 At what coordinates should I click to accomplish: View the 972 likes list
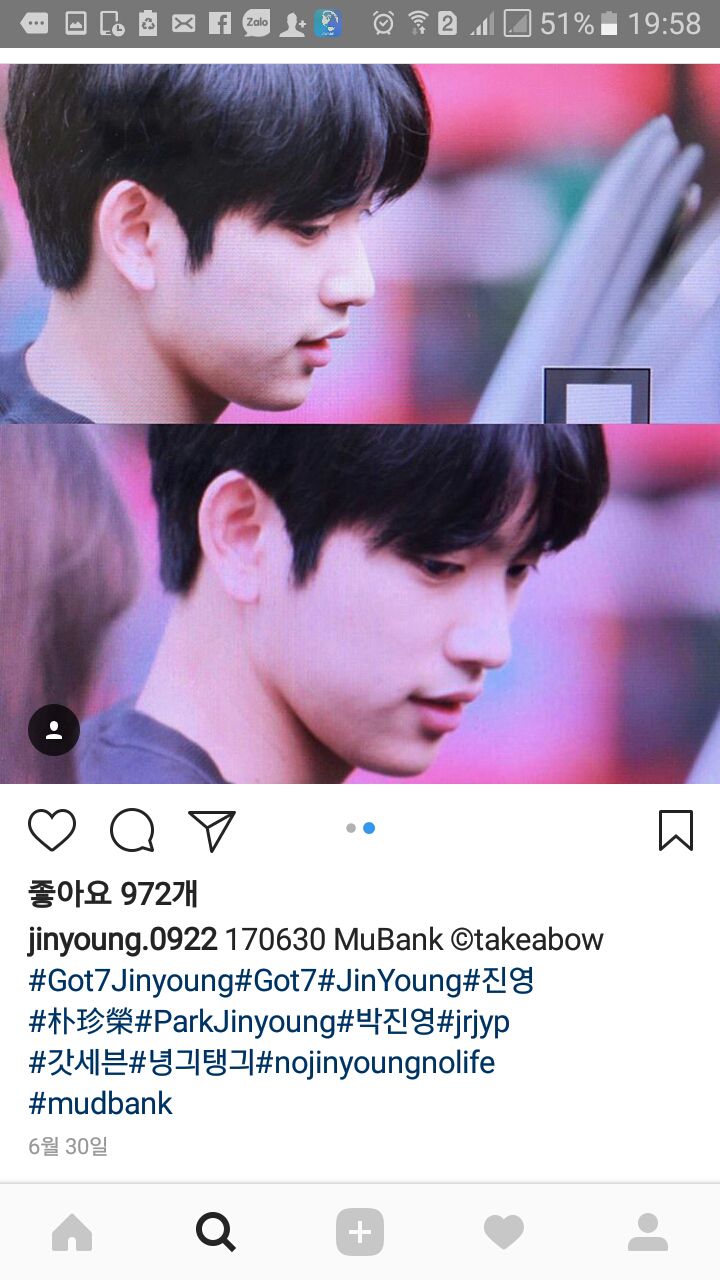(113, 894)
